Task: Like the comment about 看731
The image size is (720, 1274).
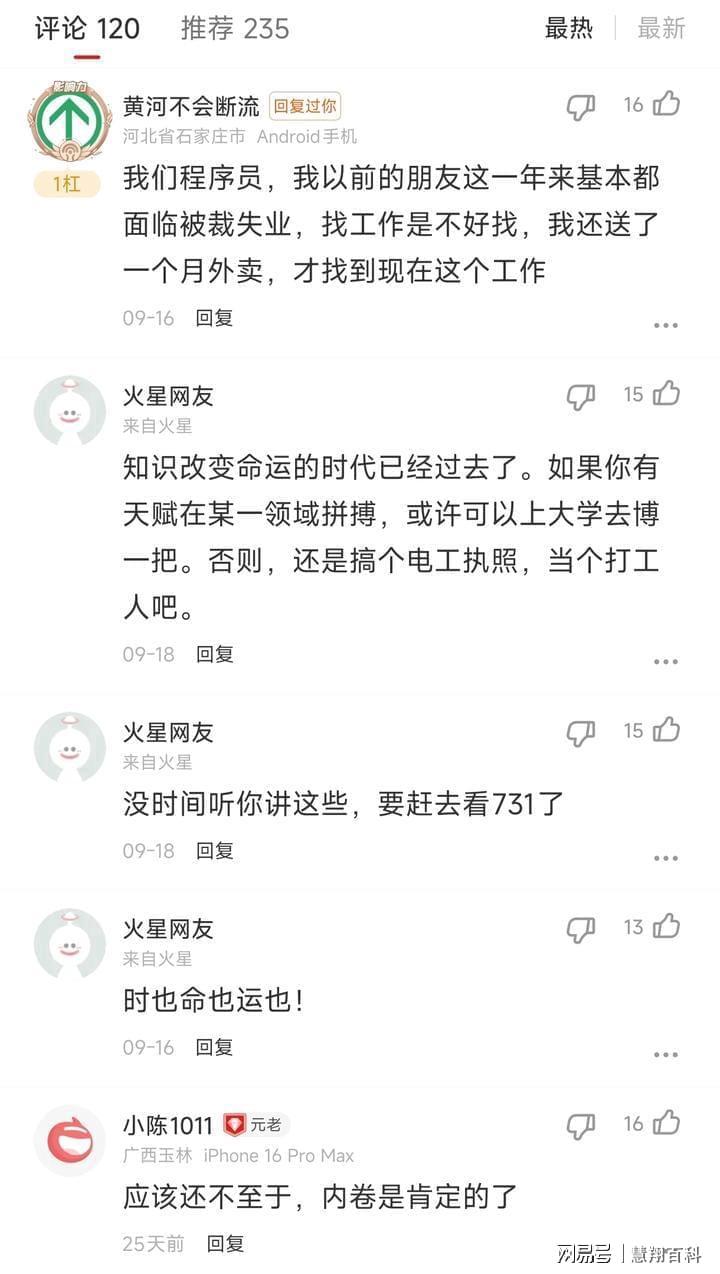Action: pyautogui.click(x=667, y=730)
